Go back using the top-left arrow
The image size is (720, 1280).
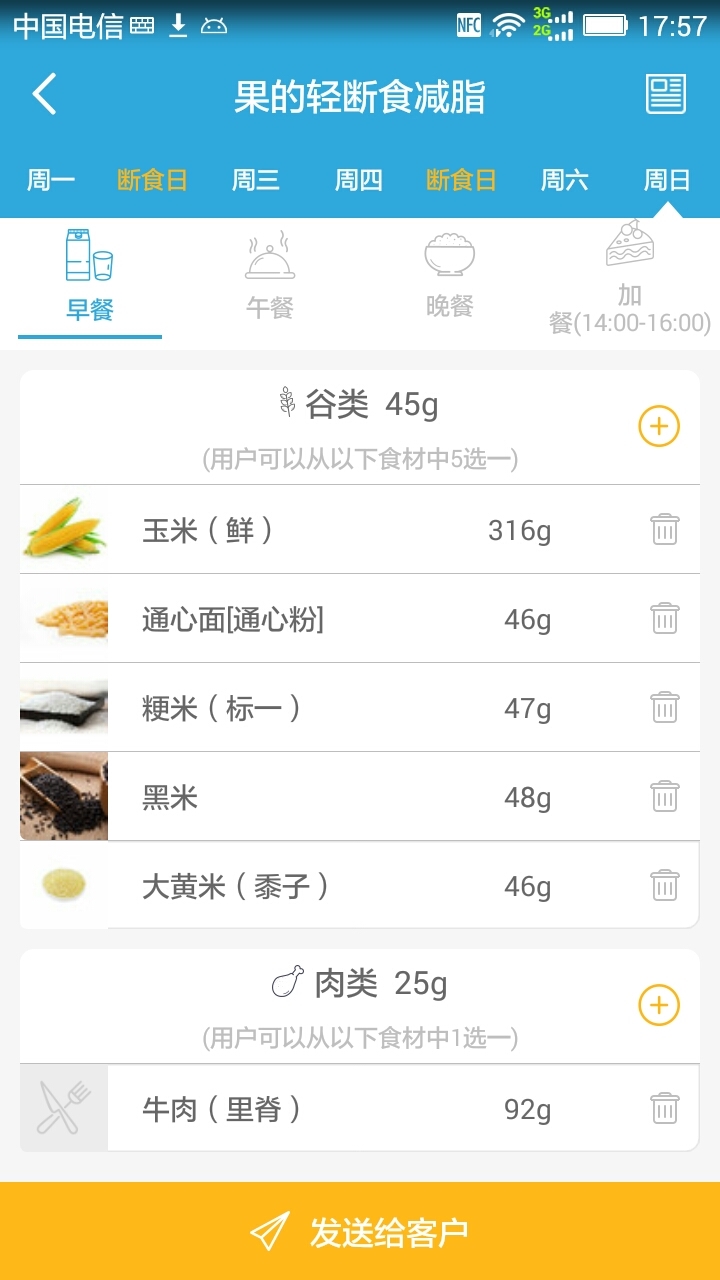[x=45, y=95]
